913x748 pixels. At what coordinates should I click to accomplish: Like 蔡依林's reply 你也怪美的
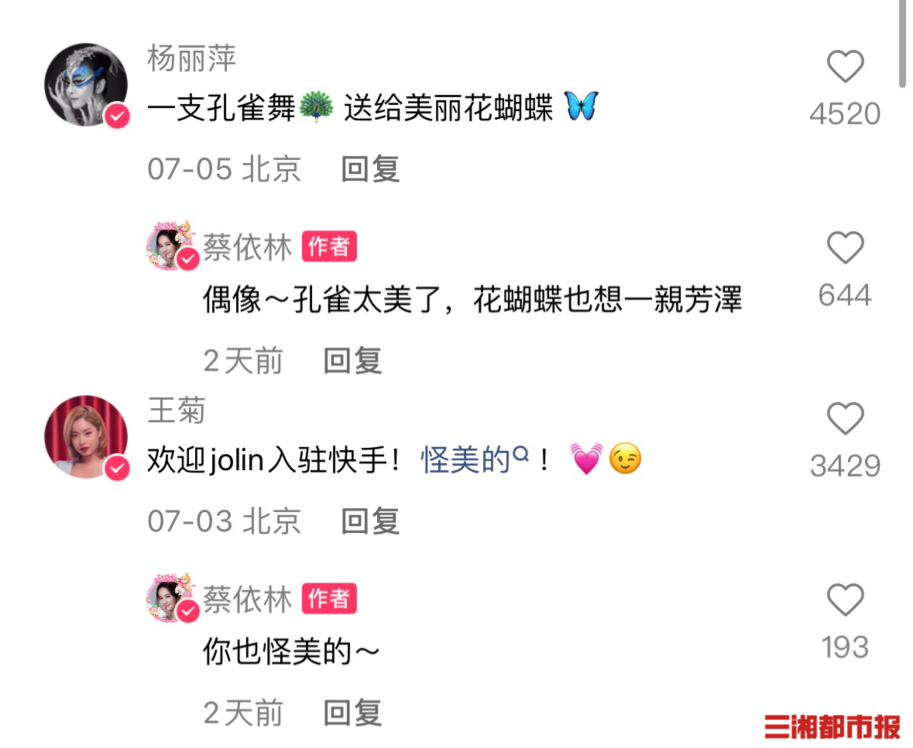coord(845,600)
